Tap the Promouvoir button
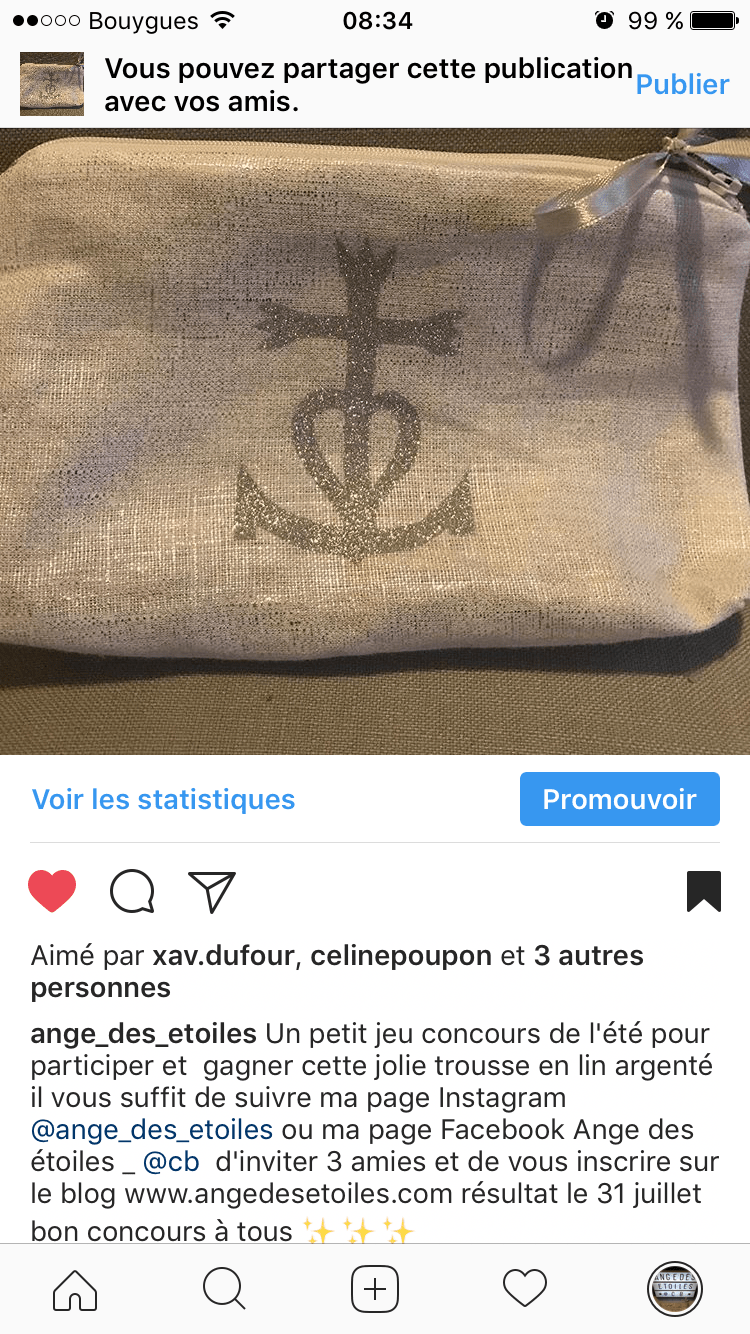 click(x=619, y=799)
